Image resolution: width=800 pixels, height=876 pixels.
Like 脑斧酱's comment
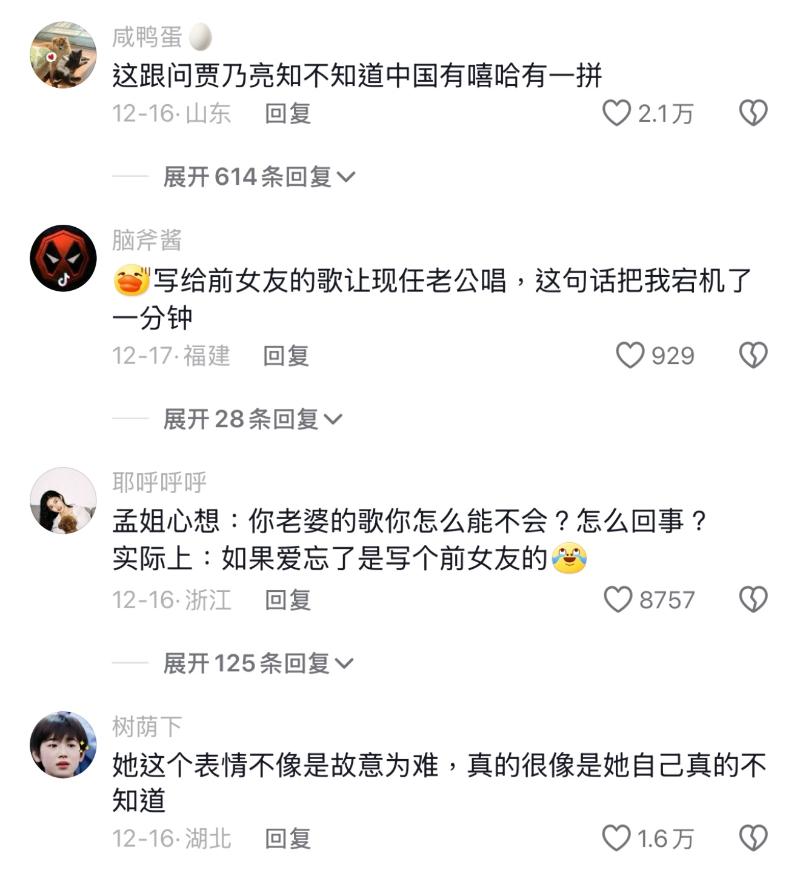click(630, 355)
